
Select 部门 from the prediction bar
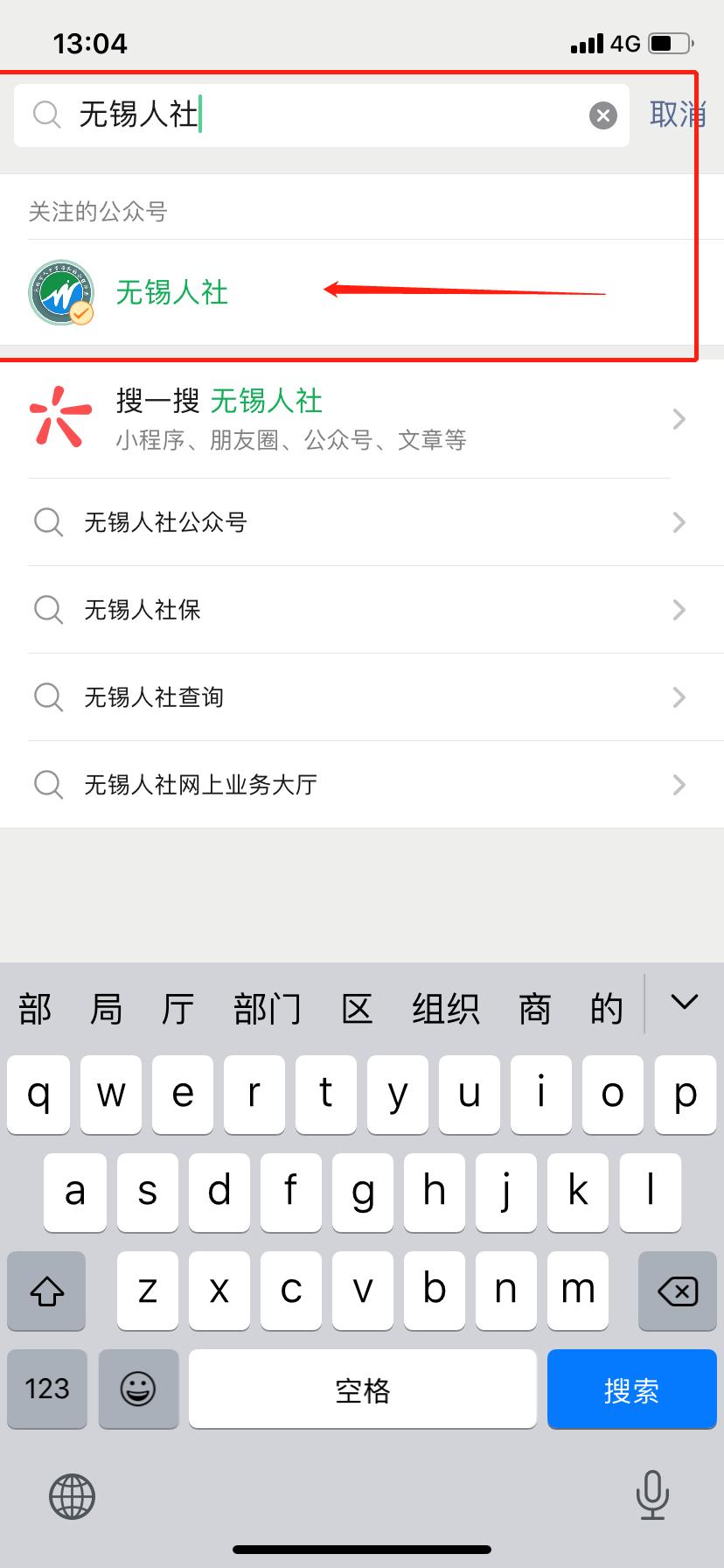(267, 1008)
